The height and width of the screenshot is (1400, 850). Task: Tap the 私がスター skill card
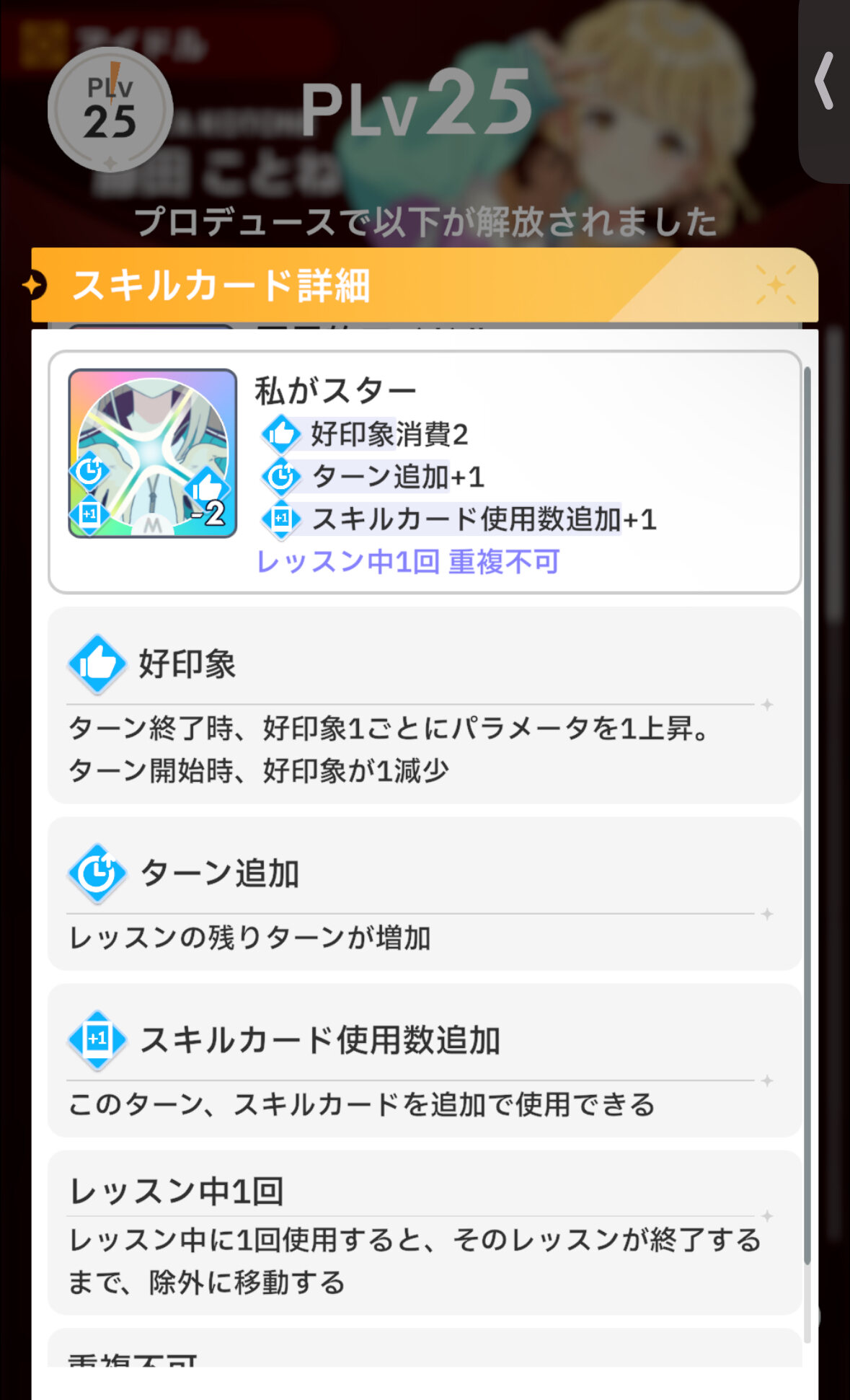coord(153,454)
